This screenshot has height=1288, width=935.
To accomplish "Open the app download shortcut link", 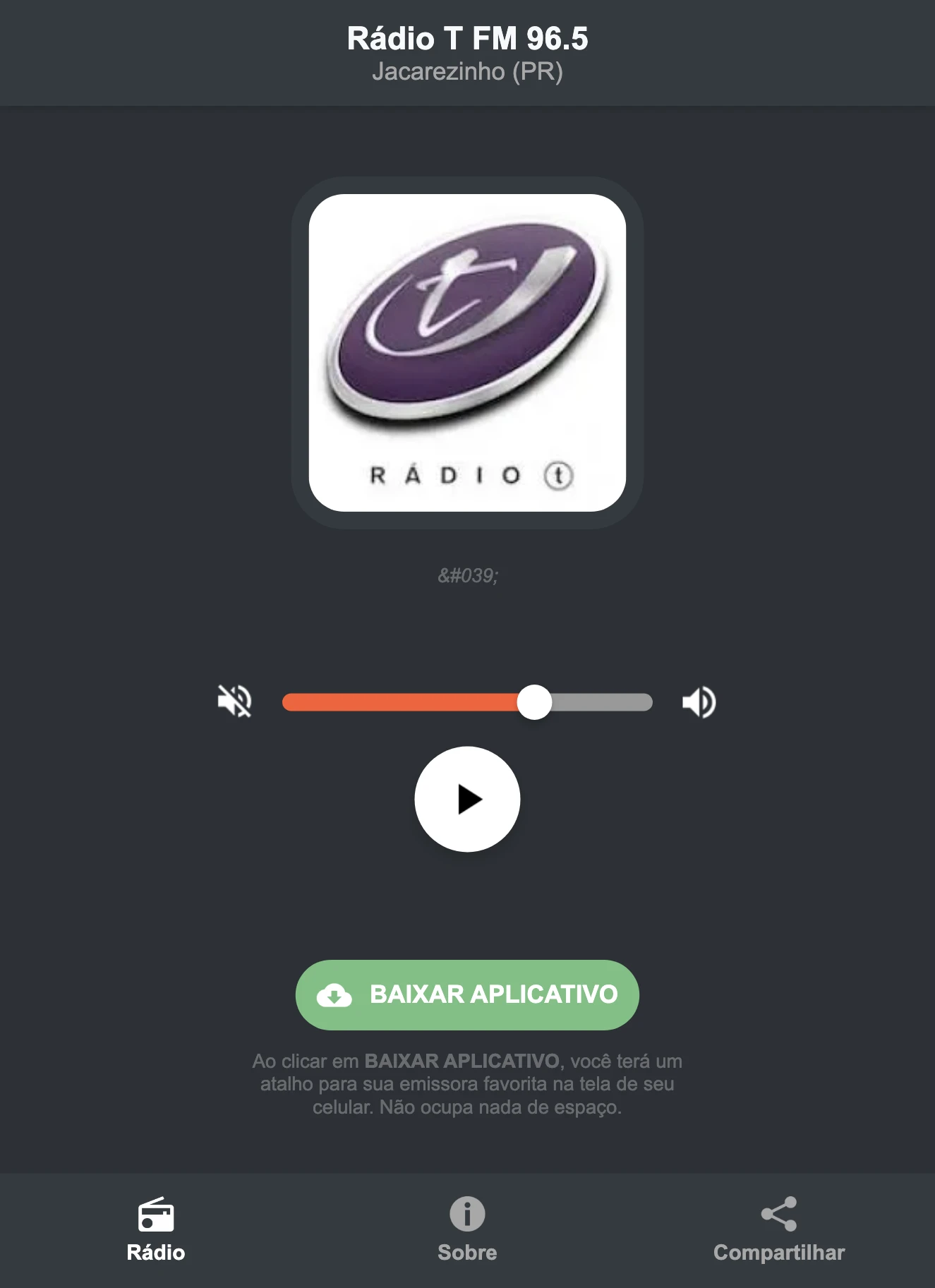I will [467, 995].
